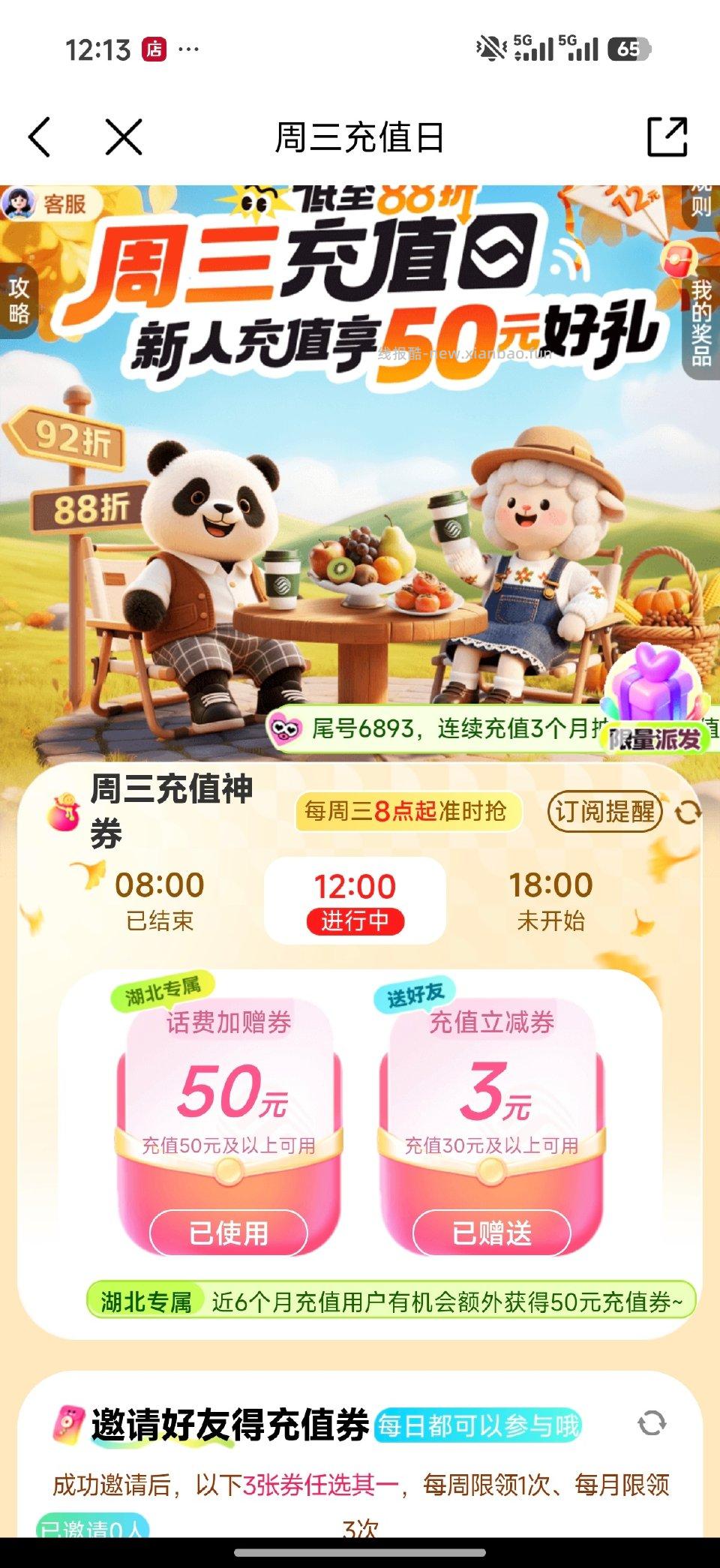Click the 已使用 button on 50元 coupon
Image resolution: width=720 pixels, height=1568 pixels.
[x=228, y=1233]
